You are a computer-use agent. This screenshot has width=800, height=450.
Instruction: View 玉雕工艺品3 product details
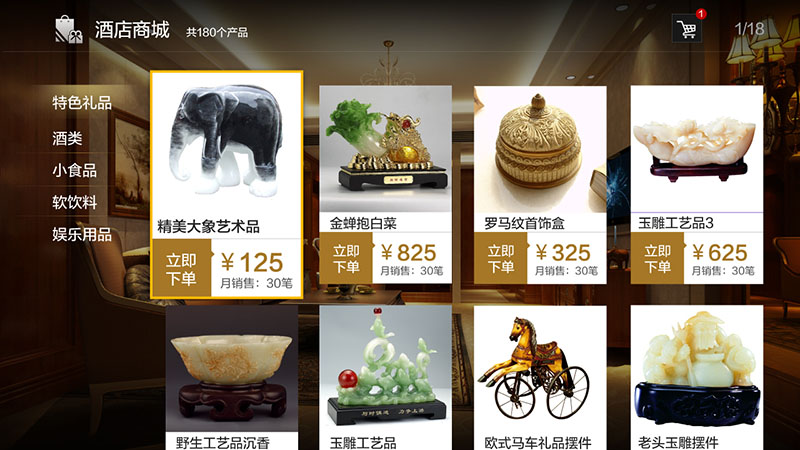point(696,148)
